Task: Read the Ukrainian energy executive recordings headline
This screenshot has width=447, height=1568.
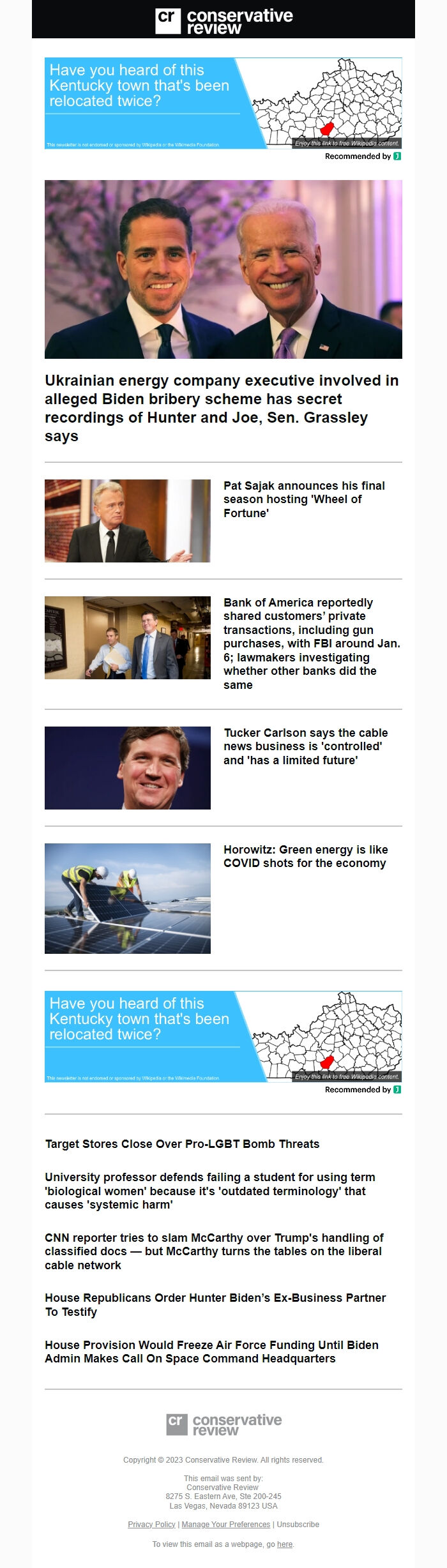Action: (223, 407)
